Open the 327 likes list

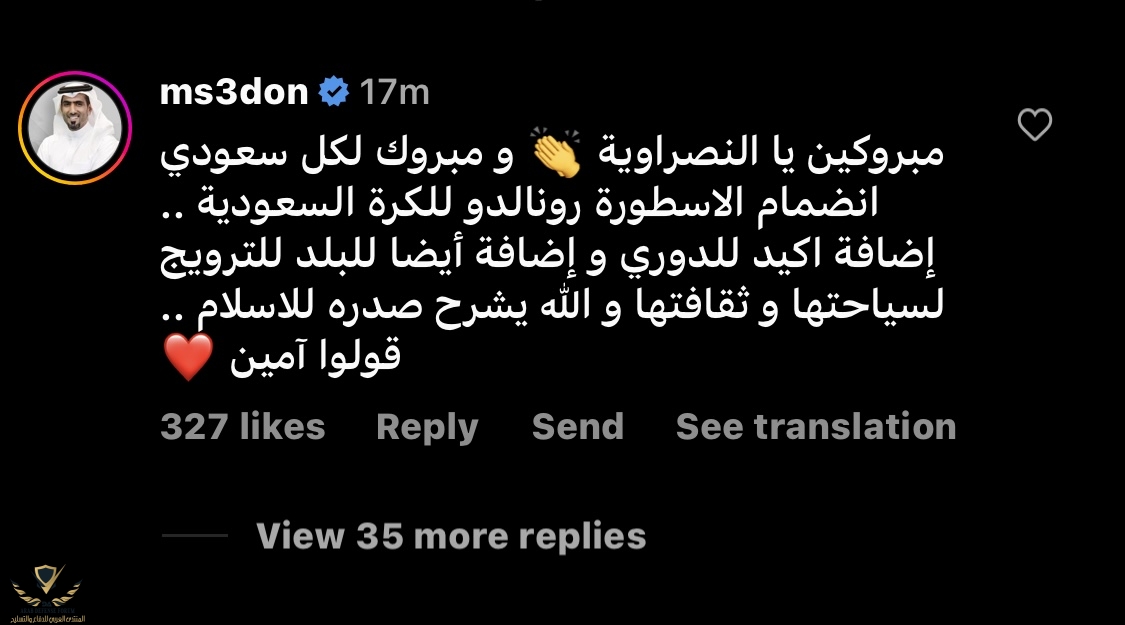pyautogui.click(x=243, y=427)
